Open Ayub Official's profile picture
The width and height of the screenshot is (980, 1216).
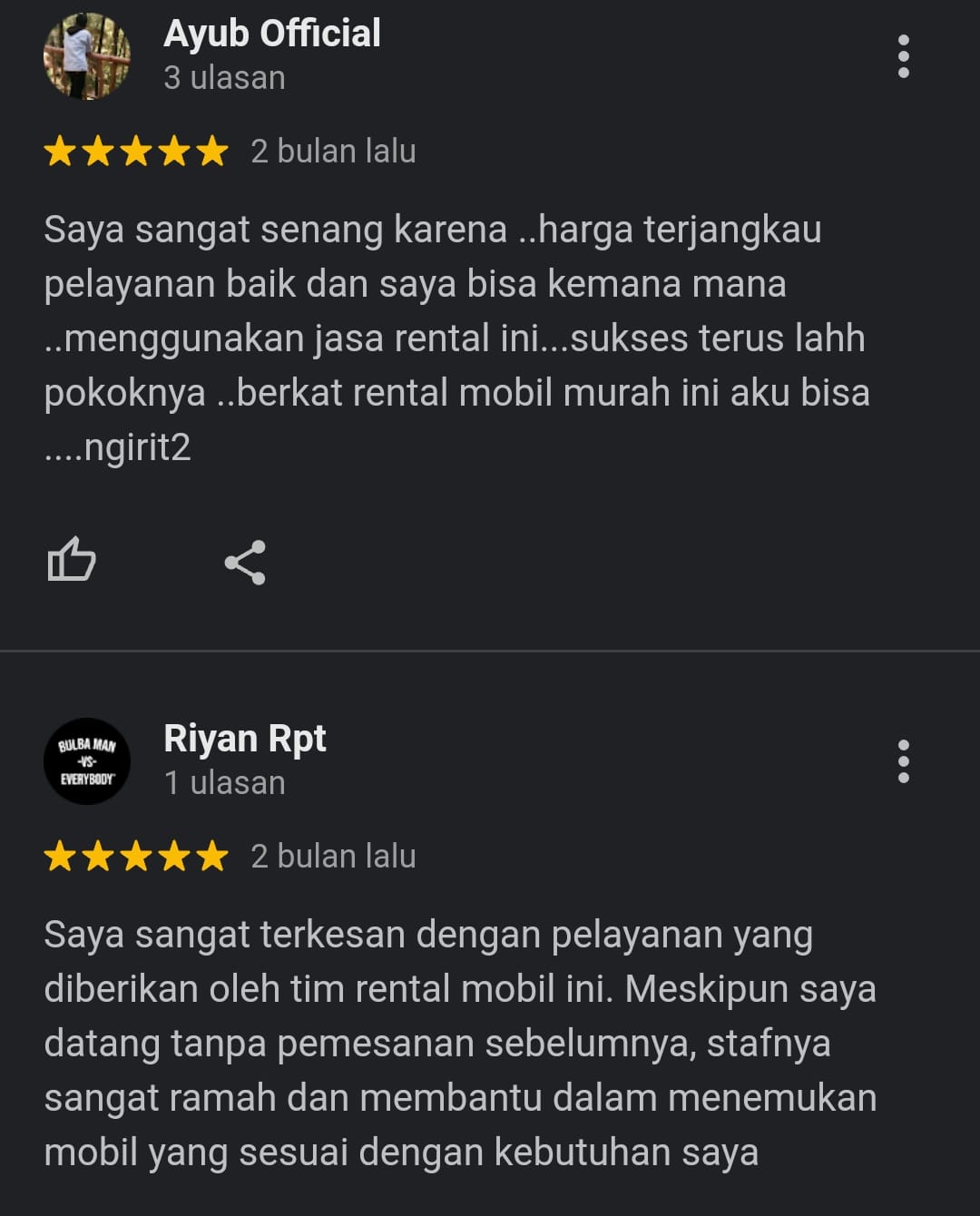point(87,56)
